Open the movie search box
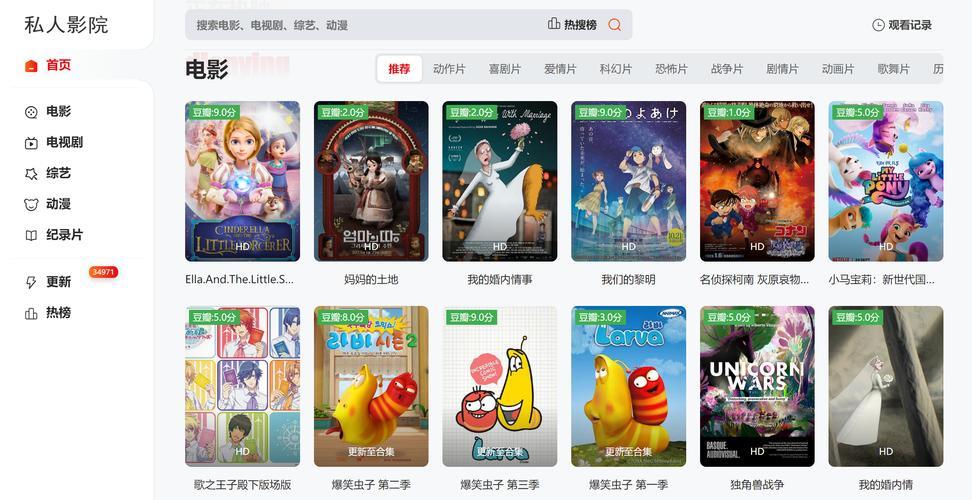 [360, 25]
